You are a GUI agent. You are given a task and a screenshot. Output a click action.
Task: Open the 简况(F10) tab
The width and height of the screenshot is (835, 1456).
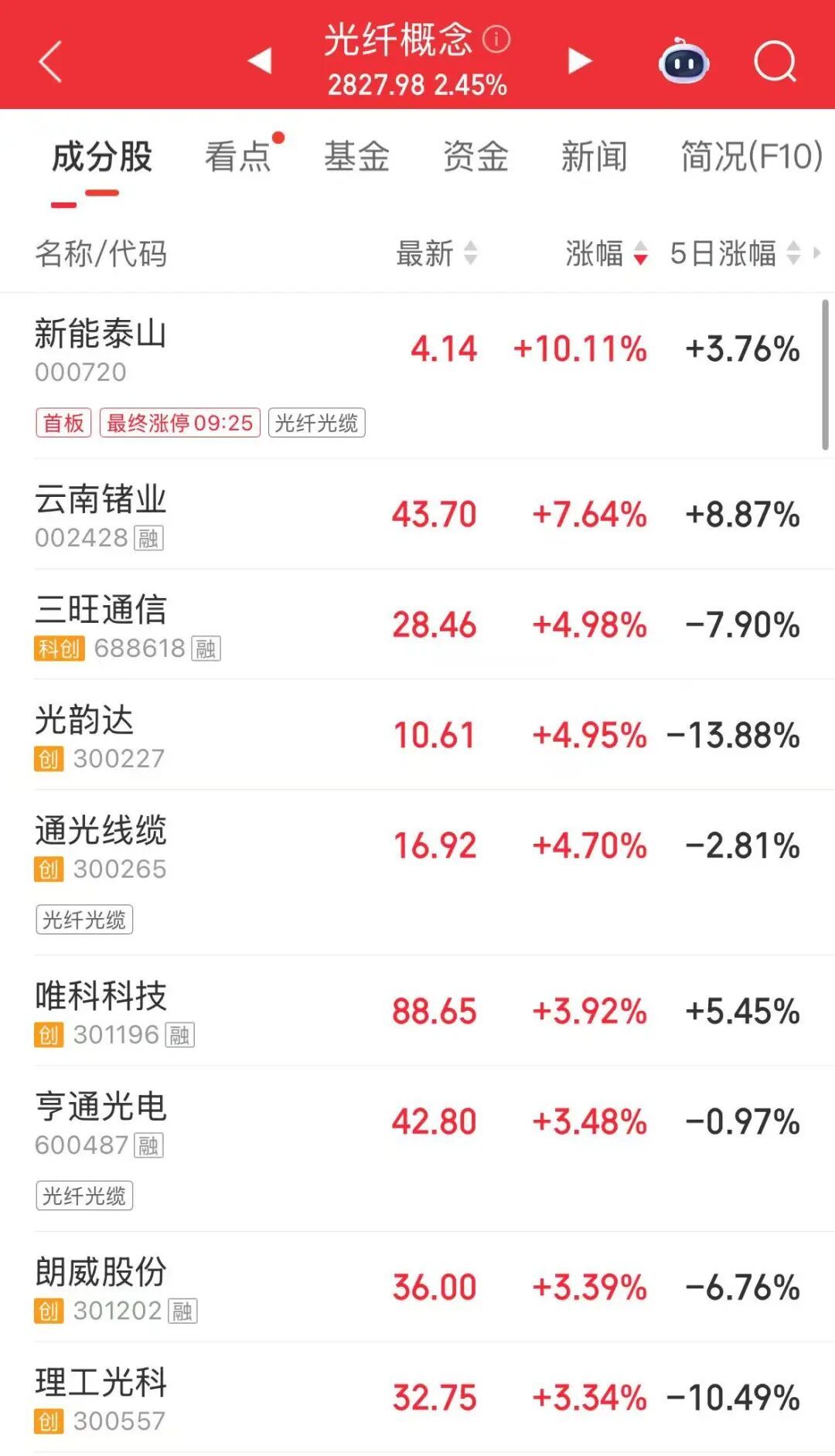[x=751, y=157]
